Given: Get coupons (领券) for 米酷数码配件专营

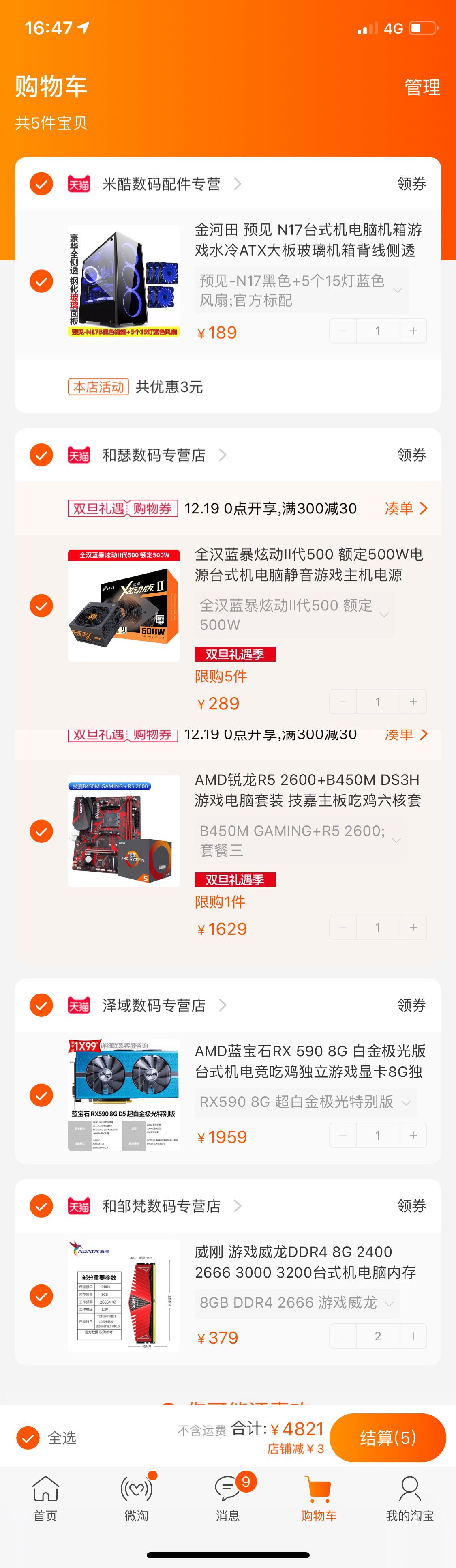Looking at the screenshot, I should 411,184.
